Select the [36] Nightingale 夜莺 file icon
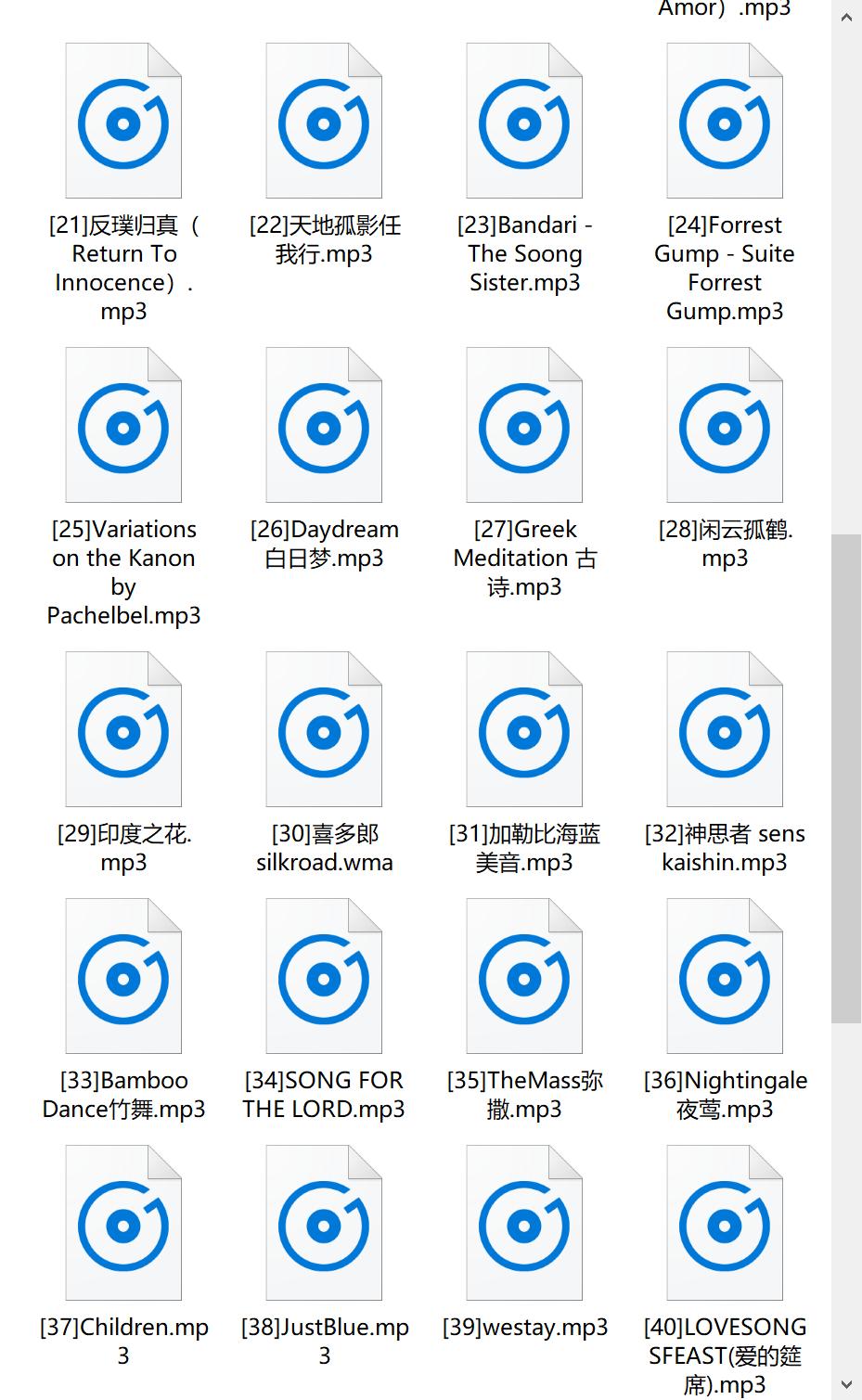The image size is (862, 1400). (725, 976)
